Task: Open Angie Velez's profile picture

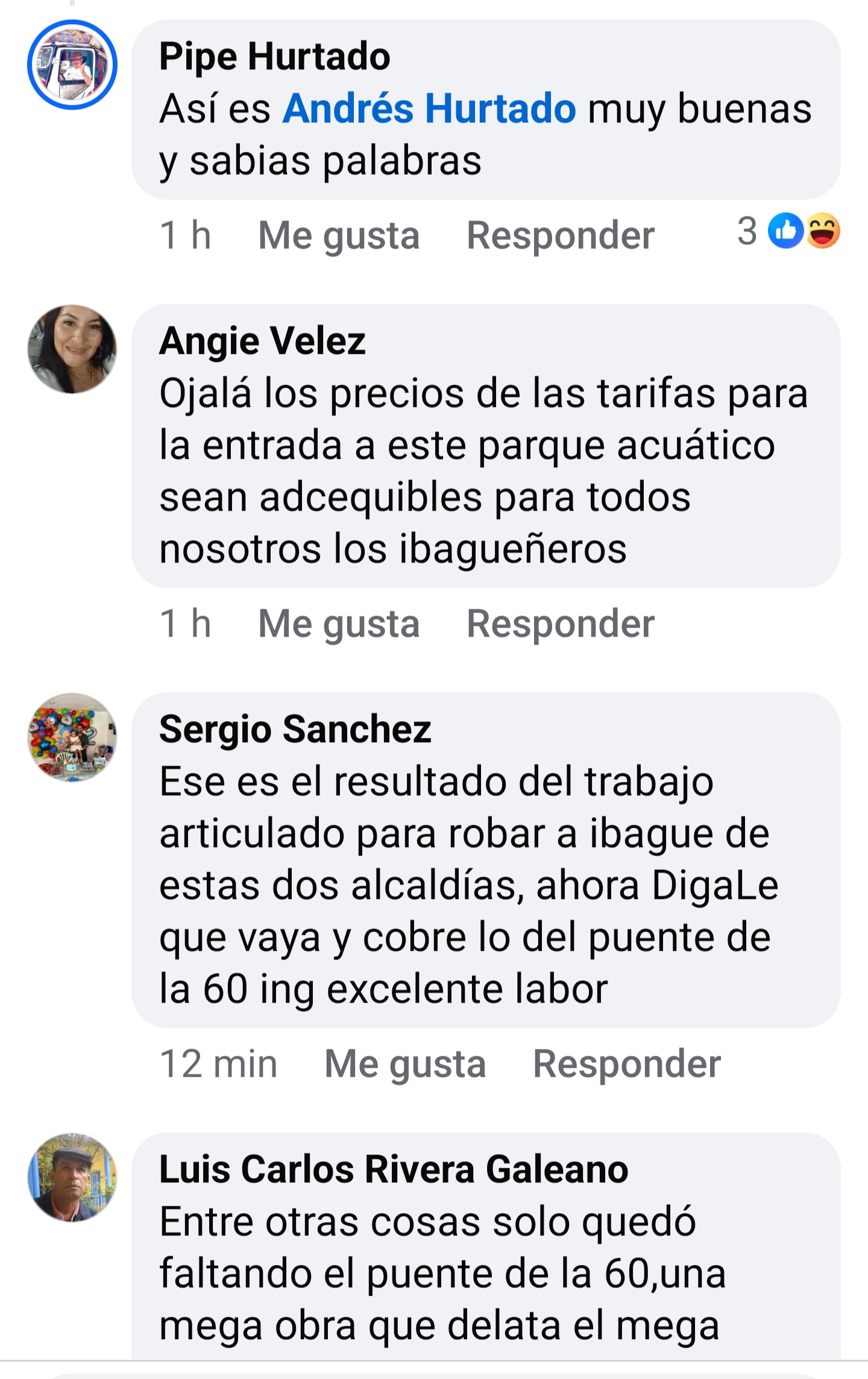Action: click(72, 349)
